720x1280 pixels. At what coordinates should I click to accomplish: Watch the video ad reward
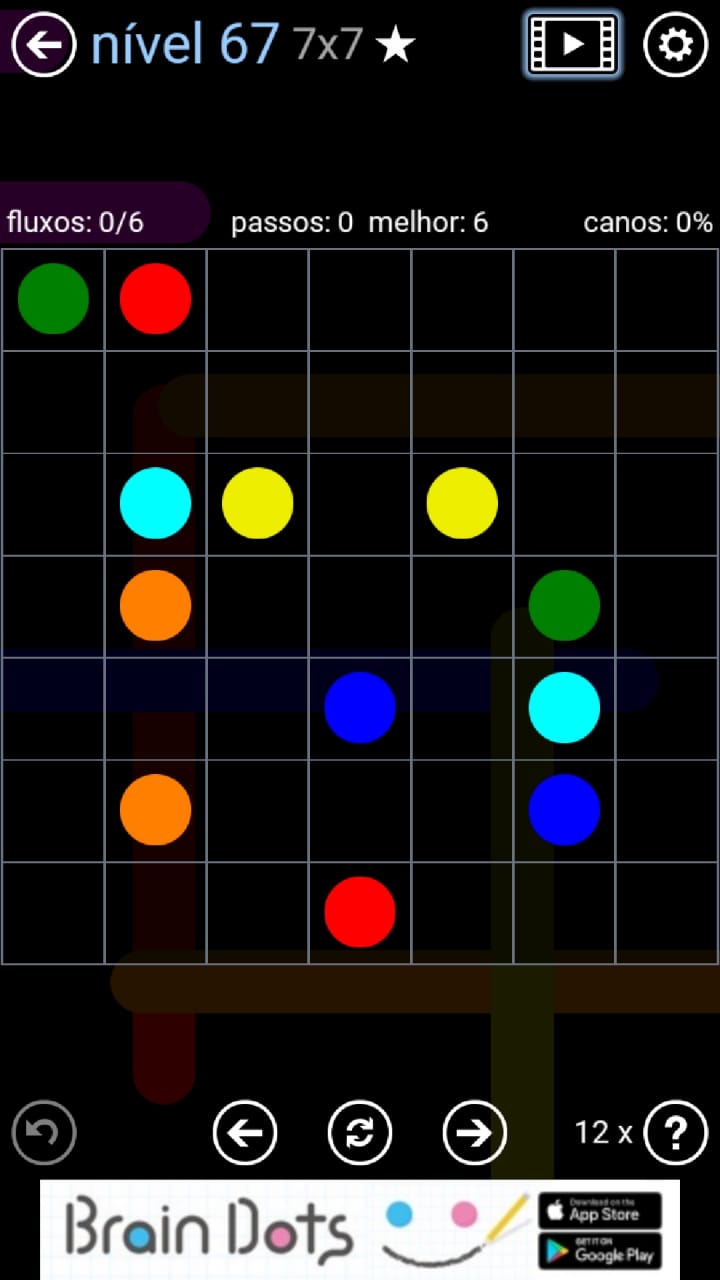click(x=572, y=44)
